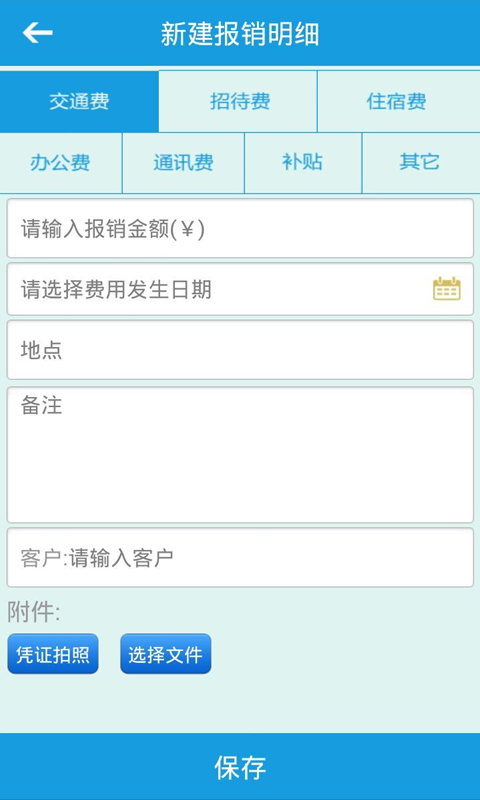Choose the 通讯费 category
The image size is (480, 800).
(x=183, y=163)
